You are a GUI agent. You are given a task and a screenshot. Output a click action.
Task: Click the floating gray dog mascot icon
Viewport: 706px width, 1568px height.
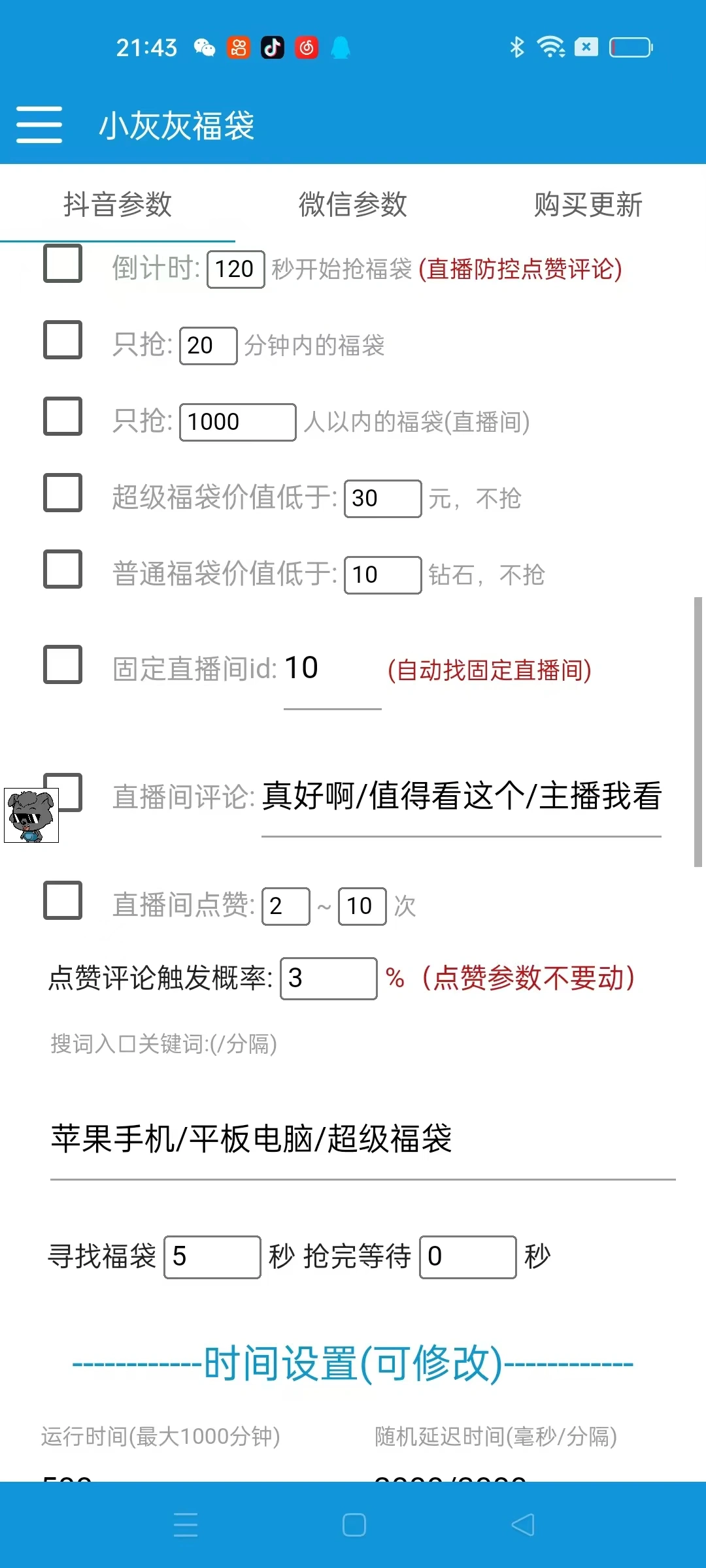tap(31, 815)
